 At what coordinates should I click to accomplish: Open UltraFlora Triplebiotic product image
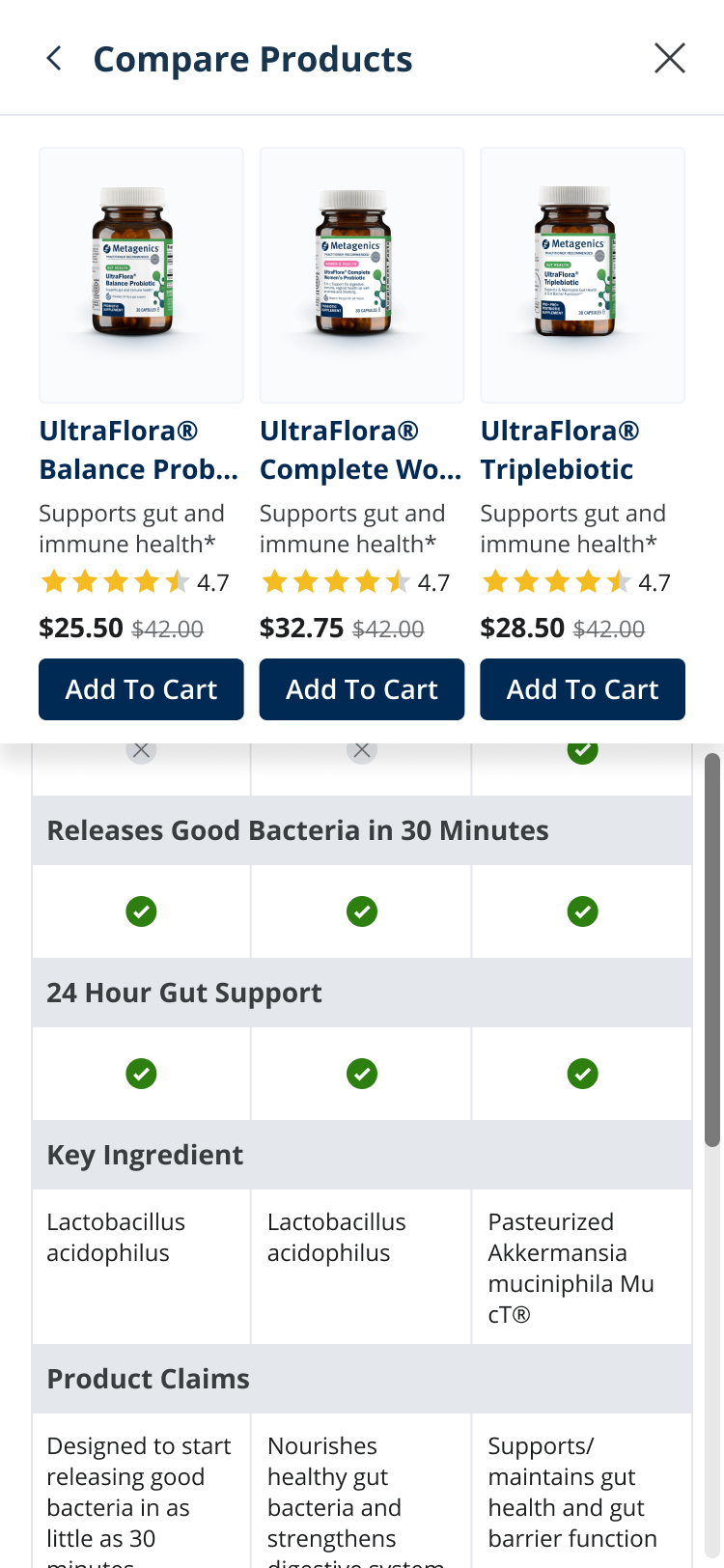pos(583,275)
